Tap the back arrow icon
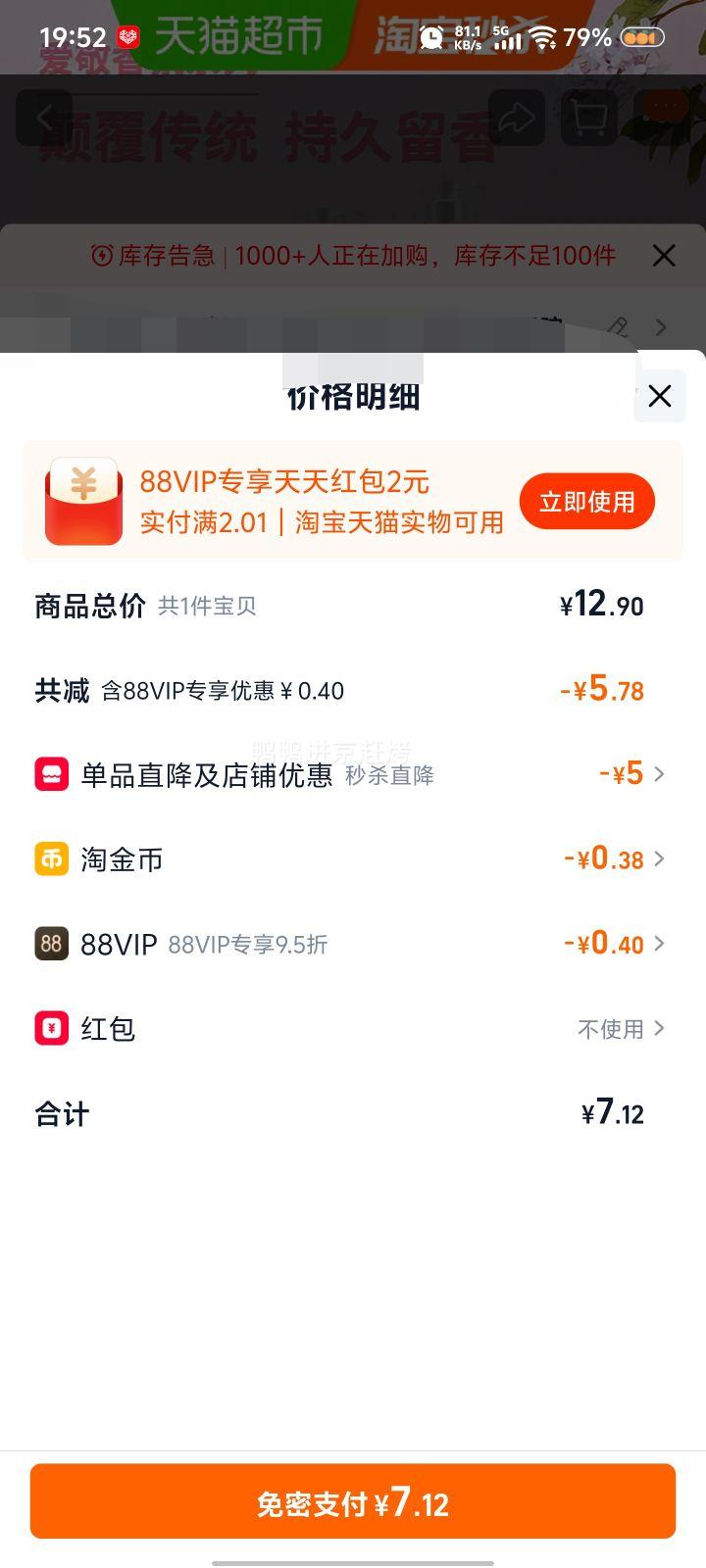This screenshot has width=706, height=1568. click(x=46, y=118)
